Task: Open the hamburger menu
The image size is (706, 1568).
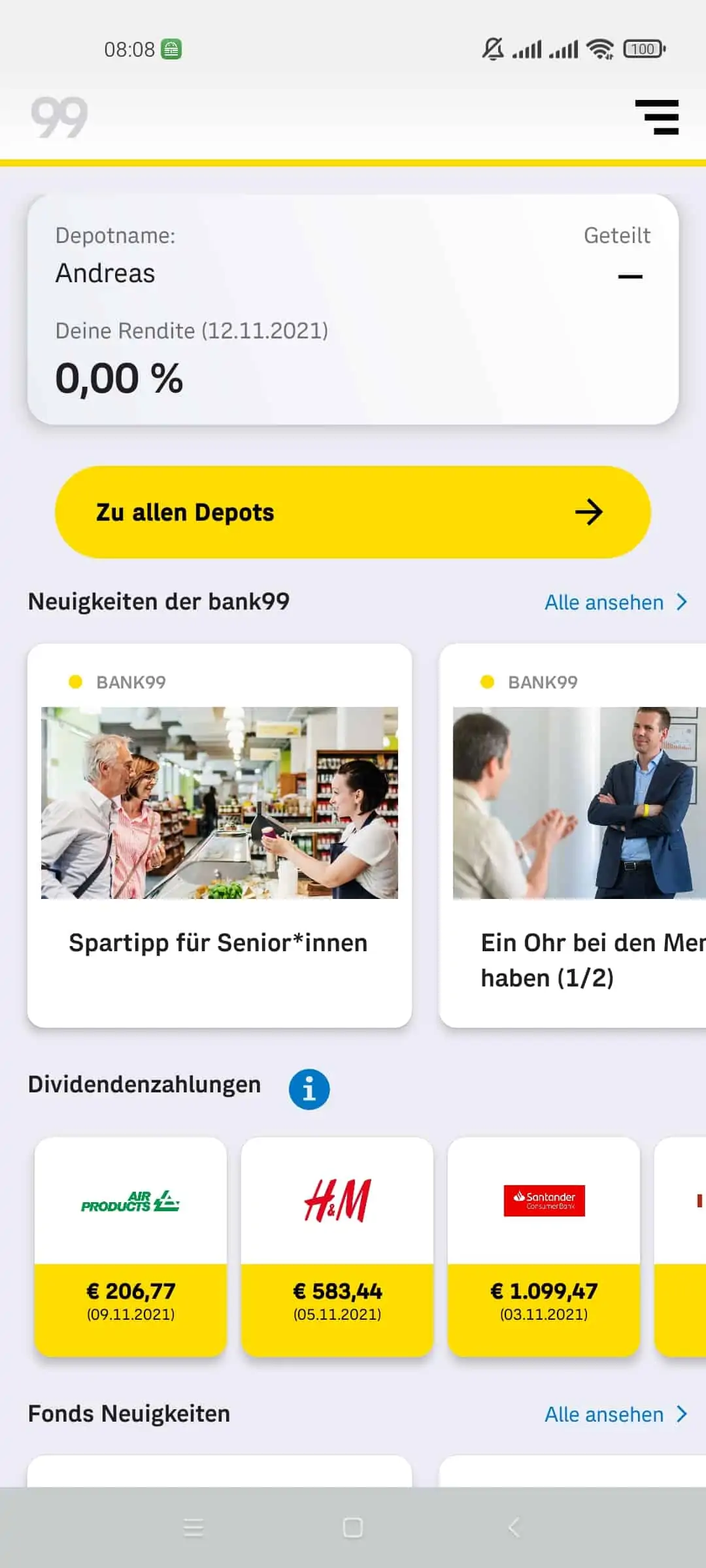Action: tap(656, 117)
